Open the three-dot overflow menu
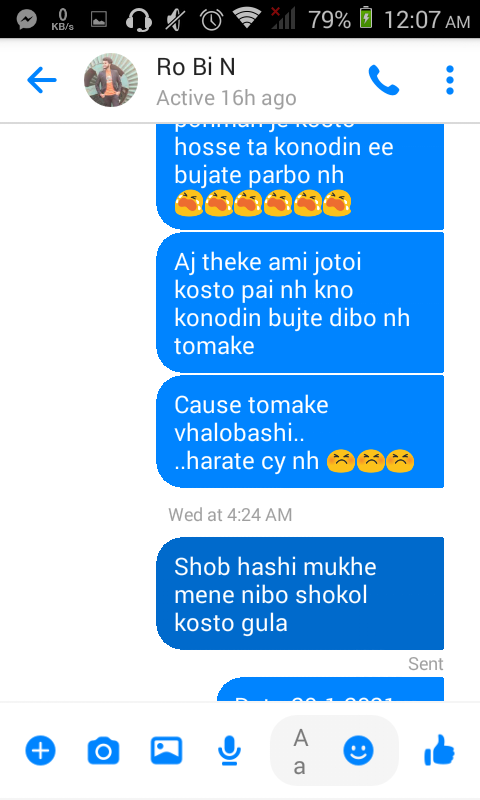 (x=449, y=80)
